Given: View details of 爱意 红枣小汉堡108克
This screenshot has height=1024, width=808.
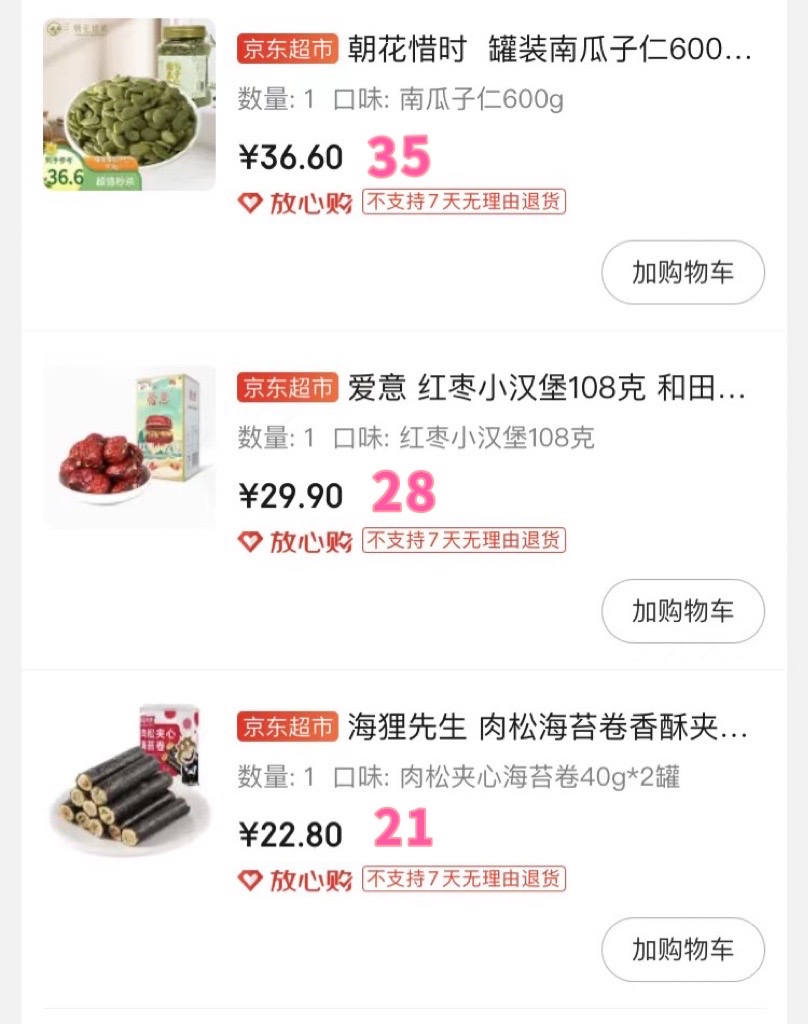Looking at the screenshot, I should (546, 388).
